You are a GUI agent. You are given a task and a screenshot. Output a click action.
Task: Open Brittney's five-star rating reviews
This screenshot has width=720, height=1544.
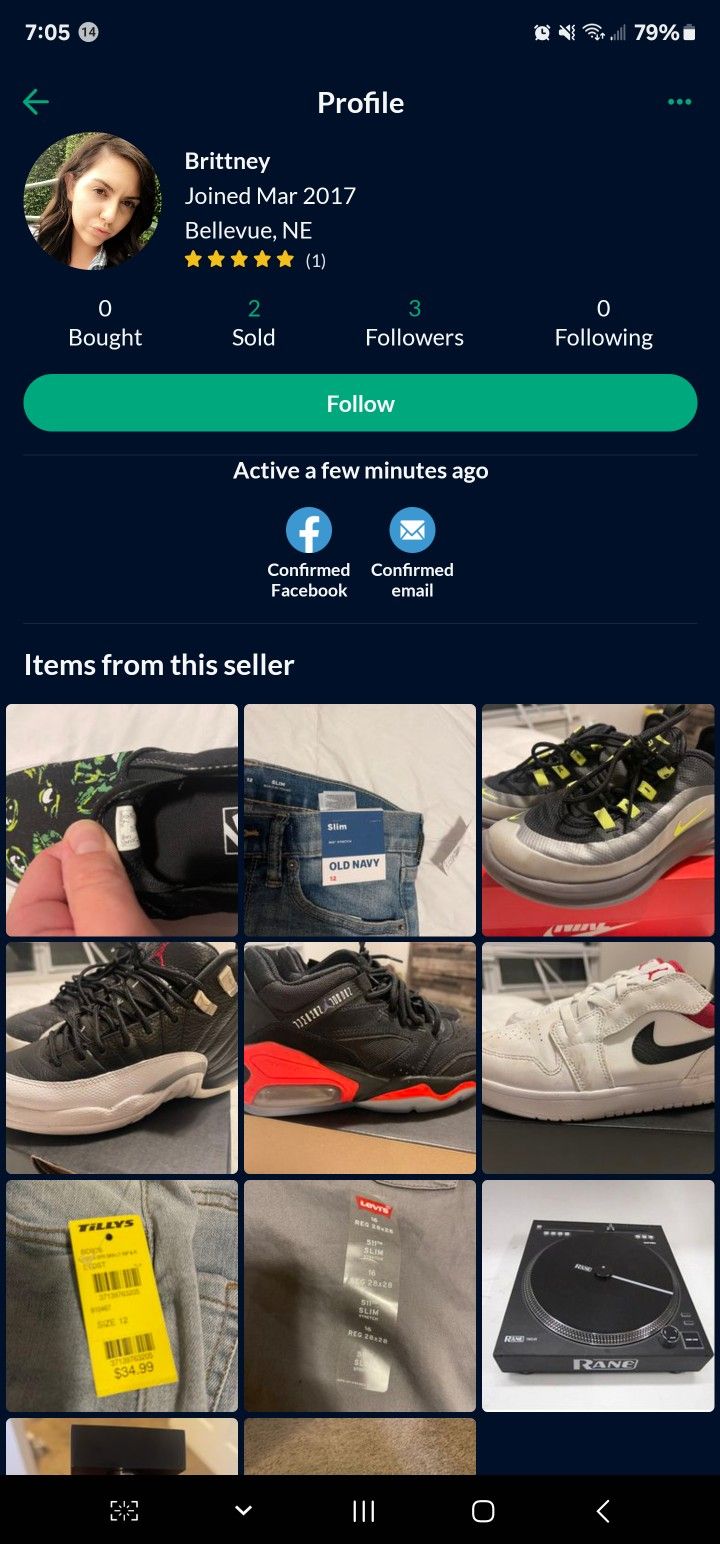click(254, 260)
